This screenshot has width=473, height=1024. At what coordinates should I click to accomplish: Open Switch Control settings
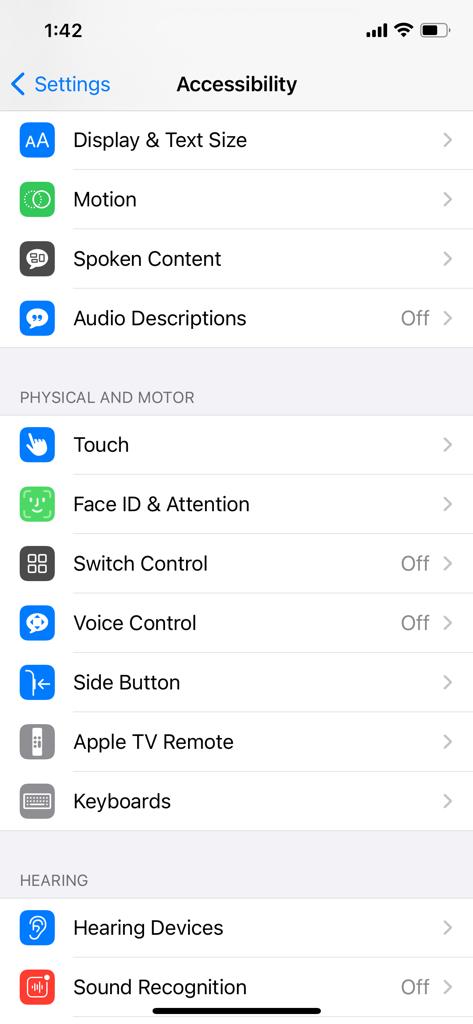tap(236, 564)
